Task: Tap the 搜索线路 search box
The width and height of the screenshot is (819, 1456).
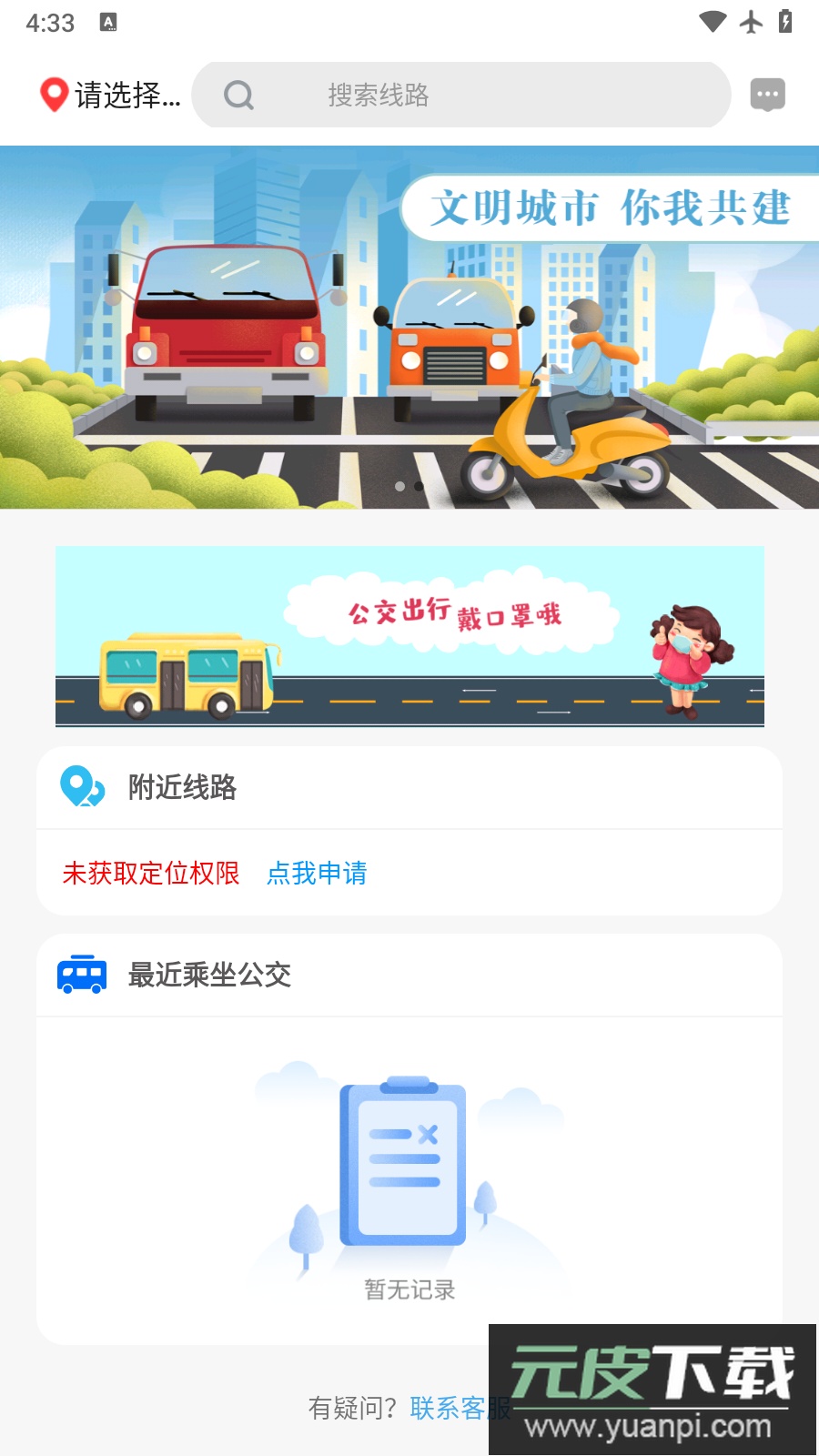Action: coord(460,95)
